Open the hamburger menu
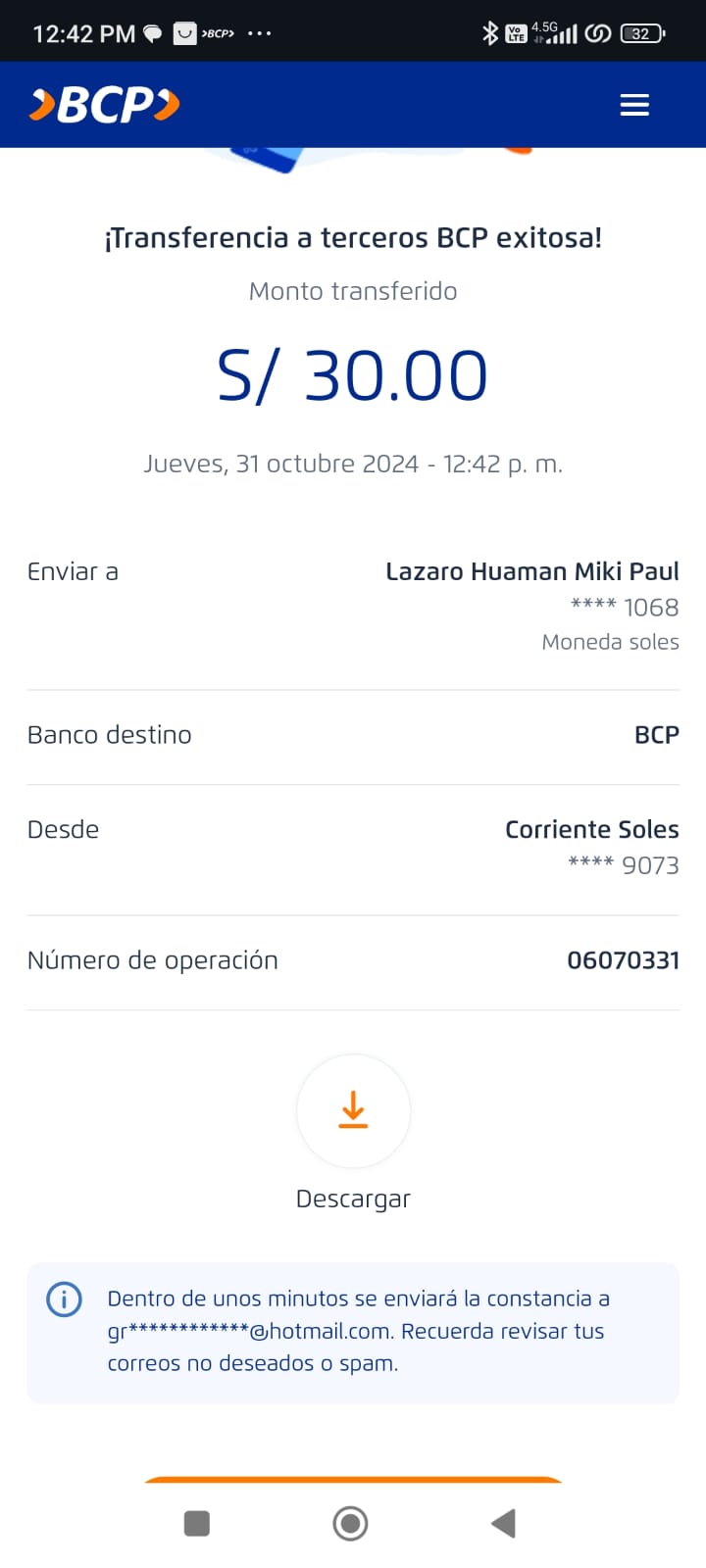Screen dimensions: 706x1568 634,105
